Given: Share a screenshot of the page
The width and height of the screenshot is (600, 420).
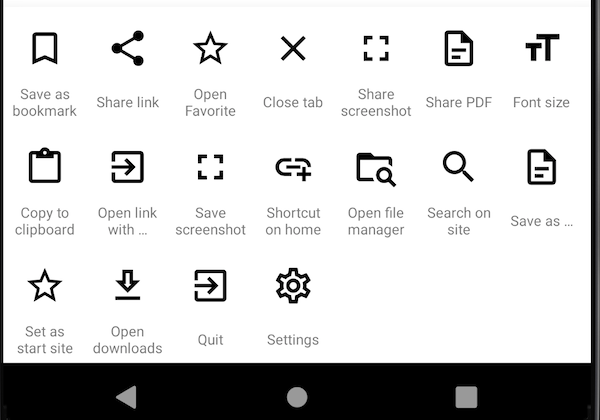Looking at the screenshot, I should (x=376, y=74).
